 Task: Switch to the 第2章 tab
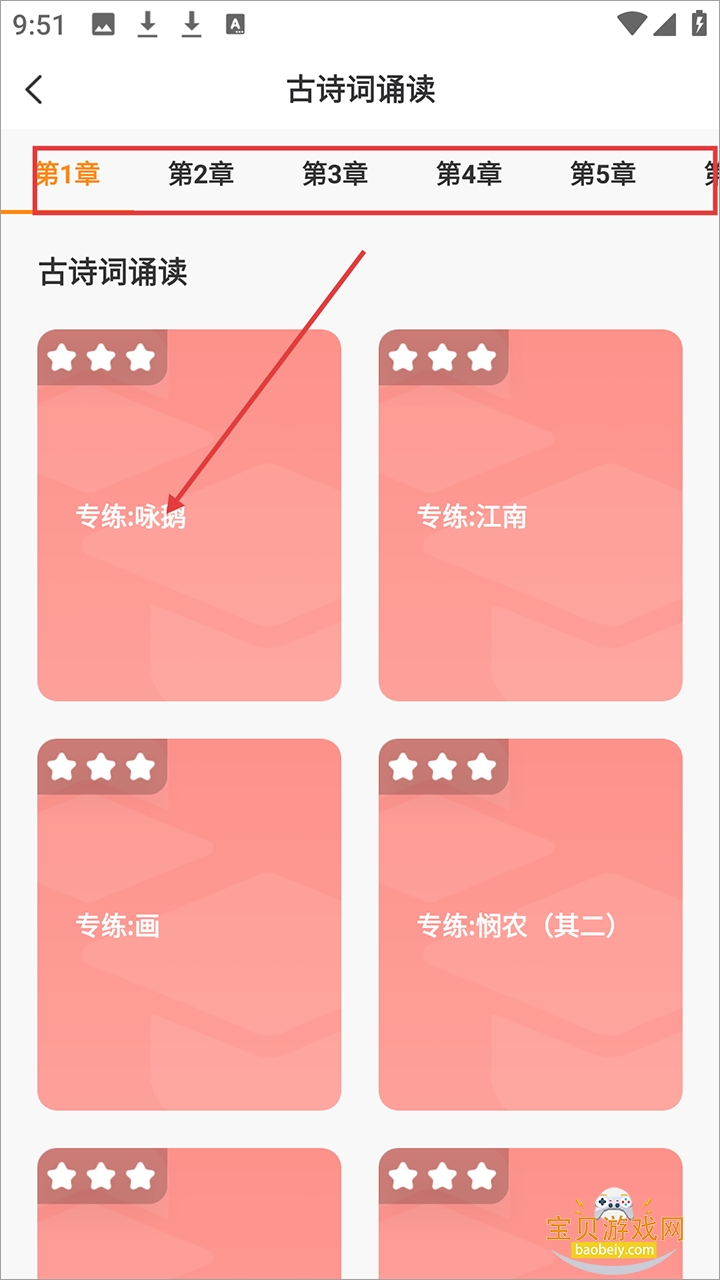point(201,174)
